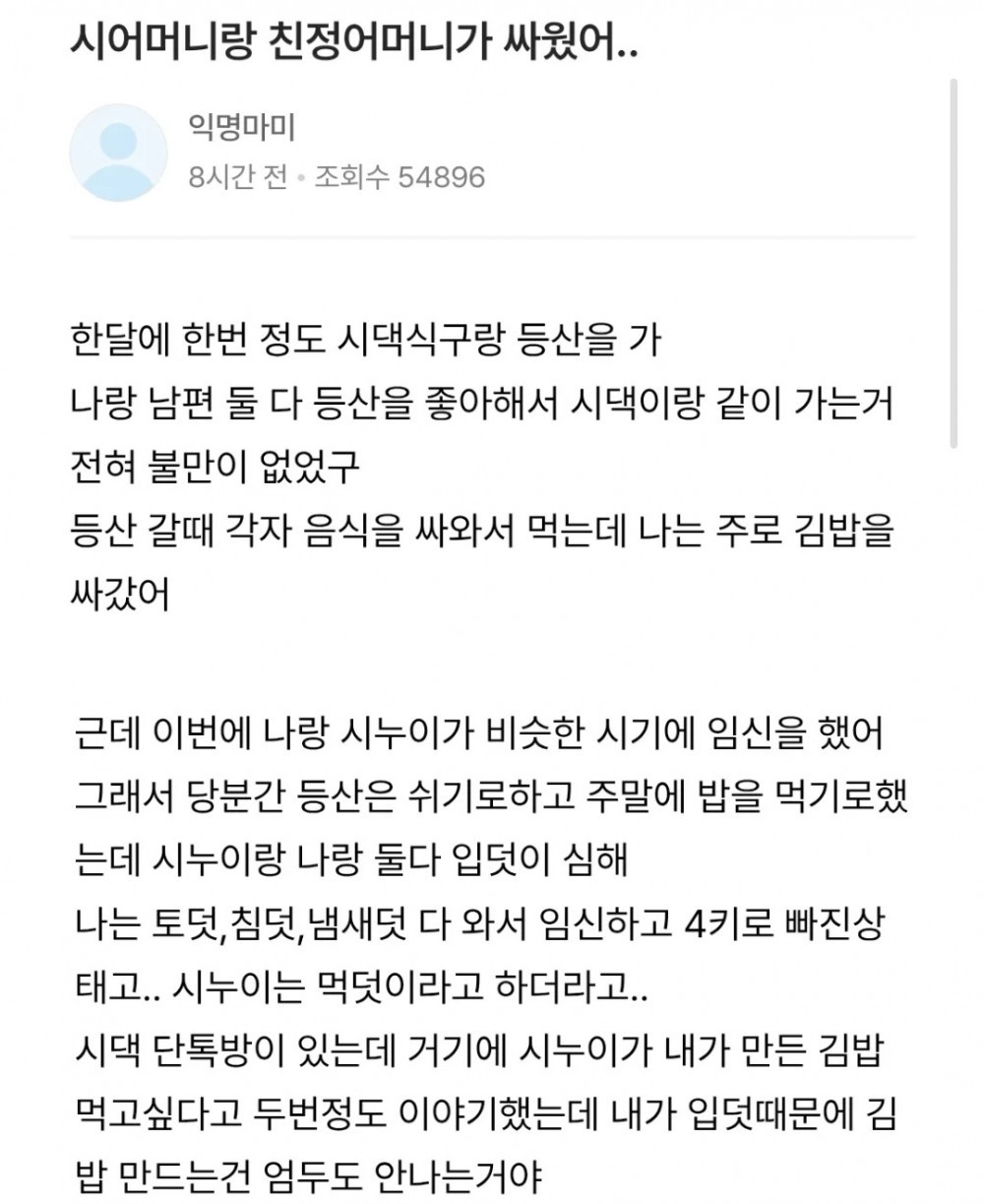The image size is (984, 1204).
Task: Tap the author name 익명마미
Action: coord(241,128)
